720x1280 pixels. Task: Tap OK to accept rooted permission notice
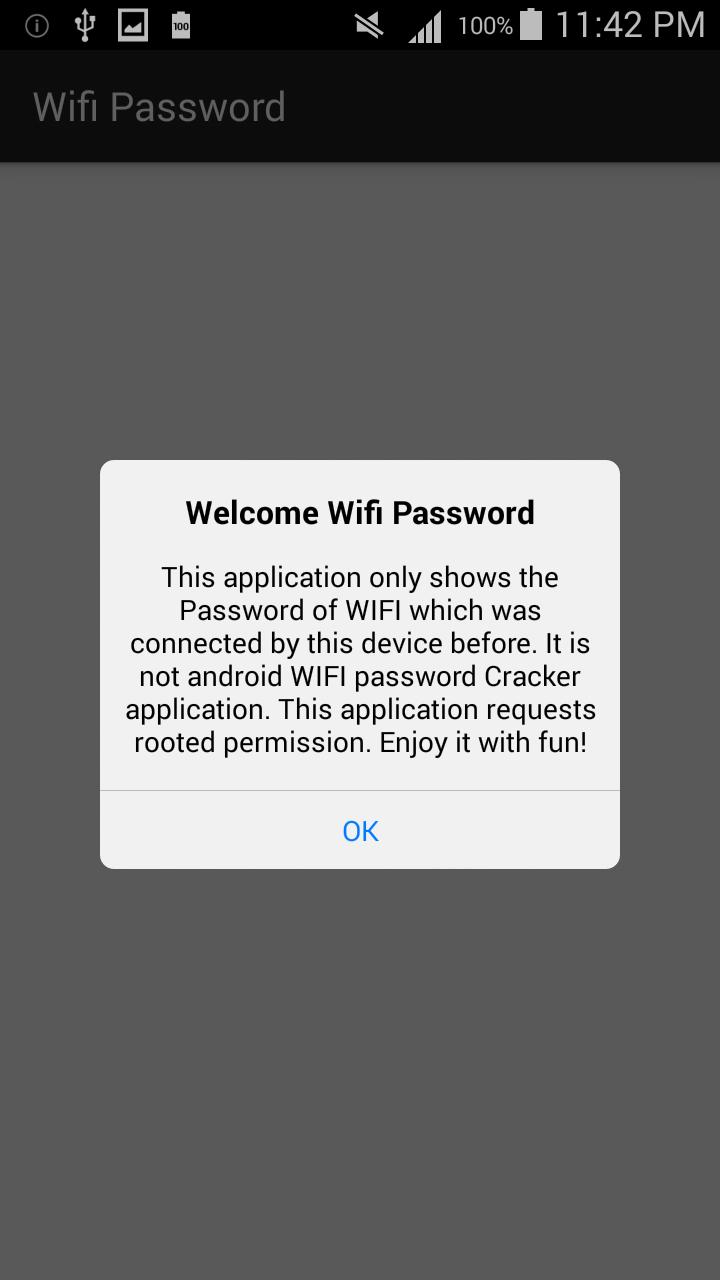coord(359,831)
